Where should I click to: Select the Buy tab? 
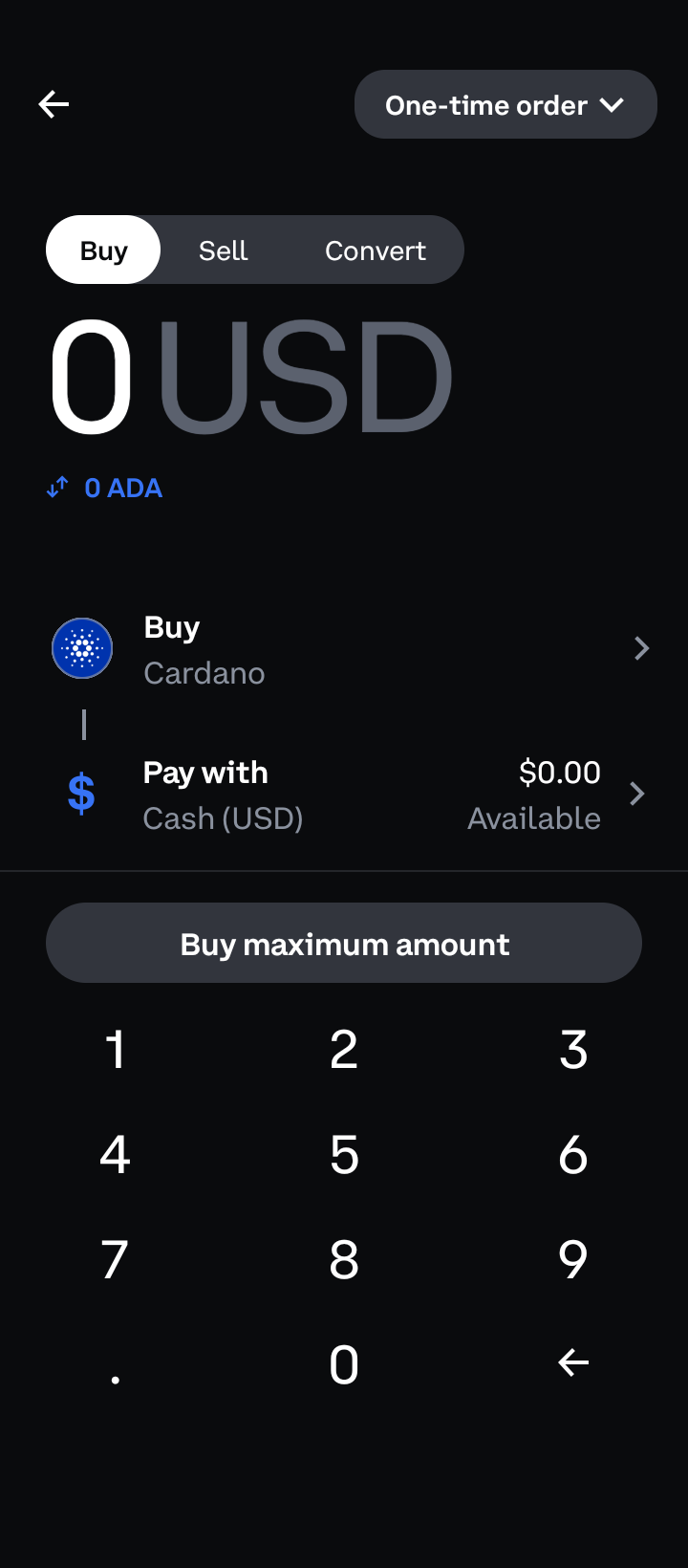tap(103, 250)
